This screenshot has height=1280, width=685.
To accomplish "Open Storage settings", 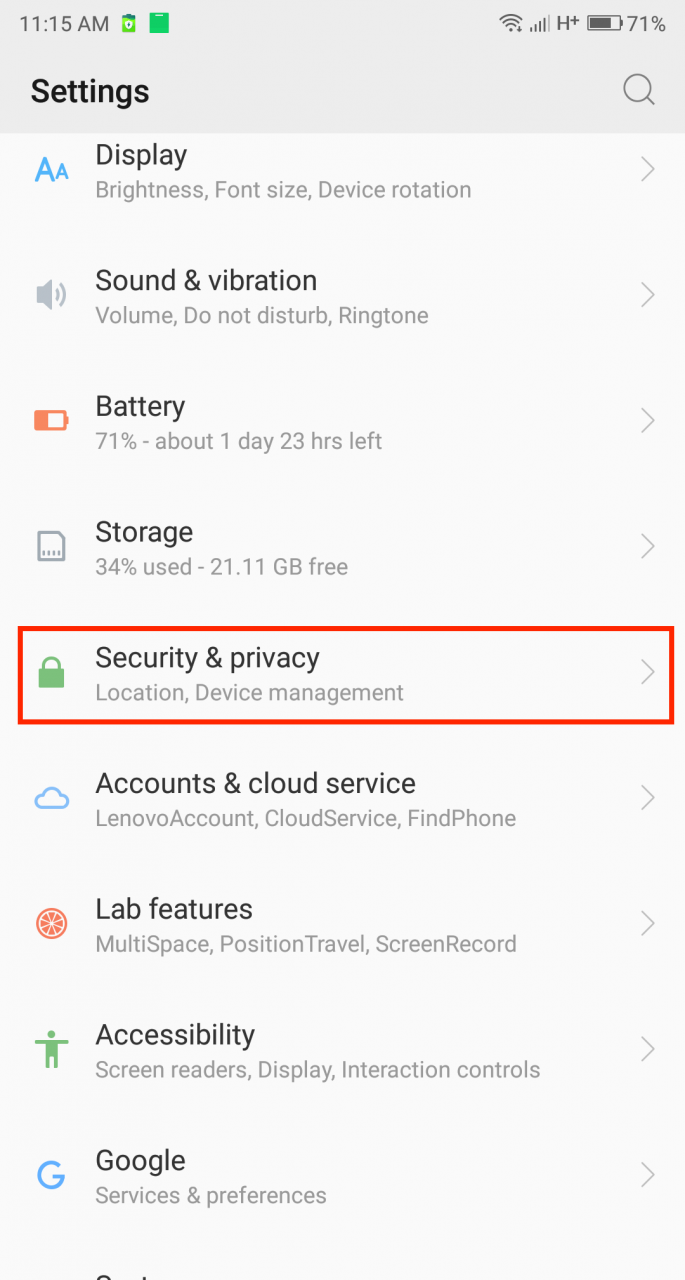I will click(x=342, y=547).
